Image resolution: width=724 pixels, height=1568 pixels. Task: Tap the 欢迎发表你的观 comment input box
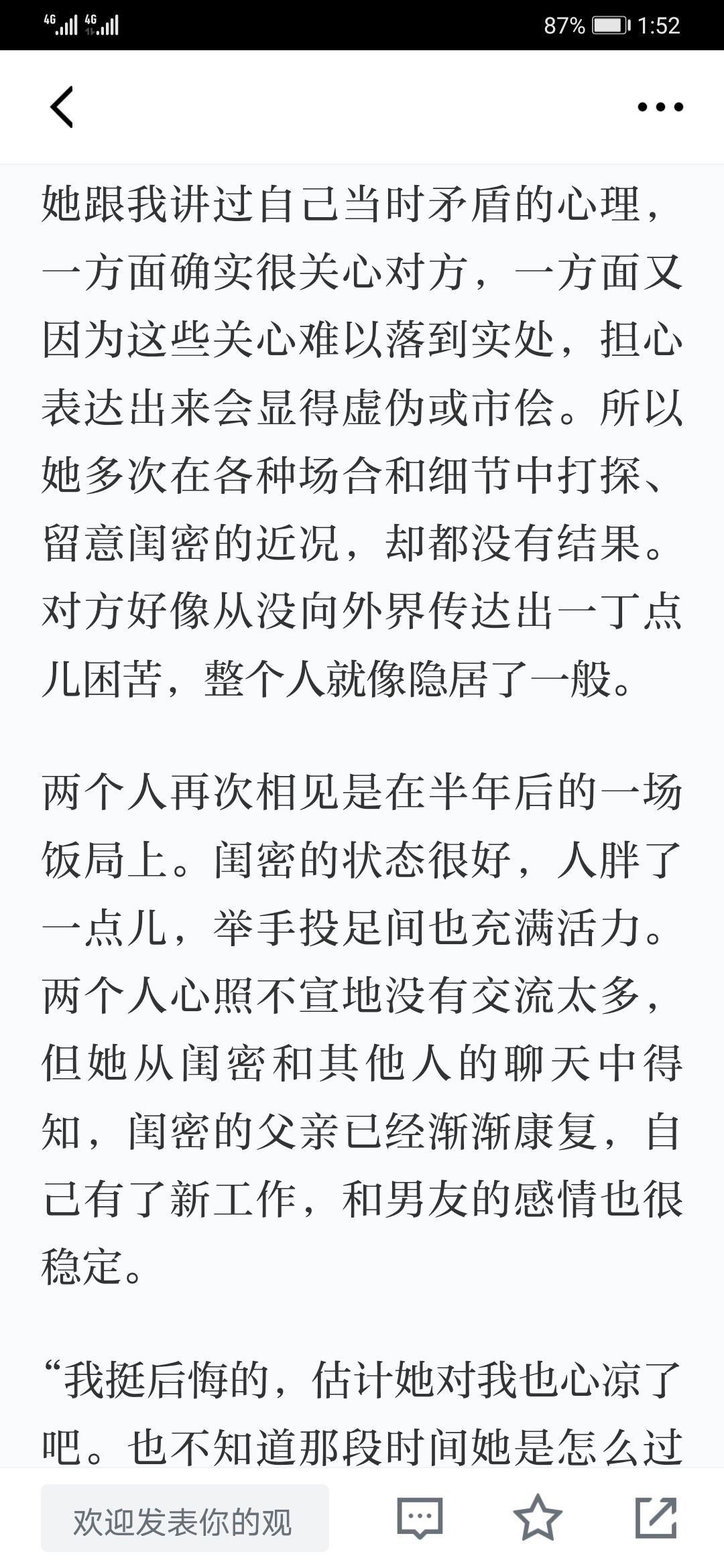(185, 1518)
